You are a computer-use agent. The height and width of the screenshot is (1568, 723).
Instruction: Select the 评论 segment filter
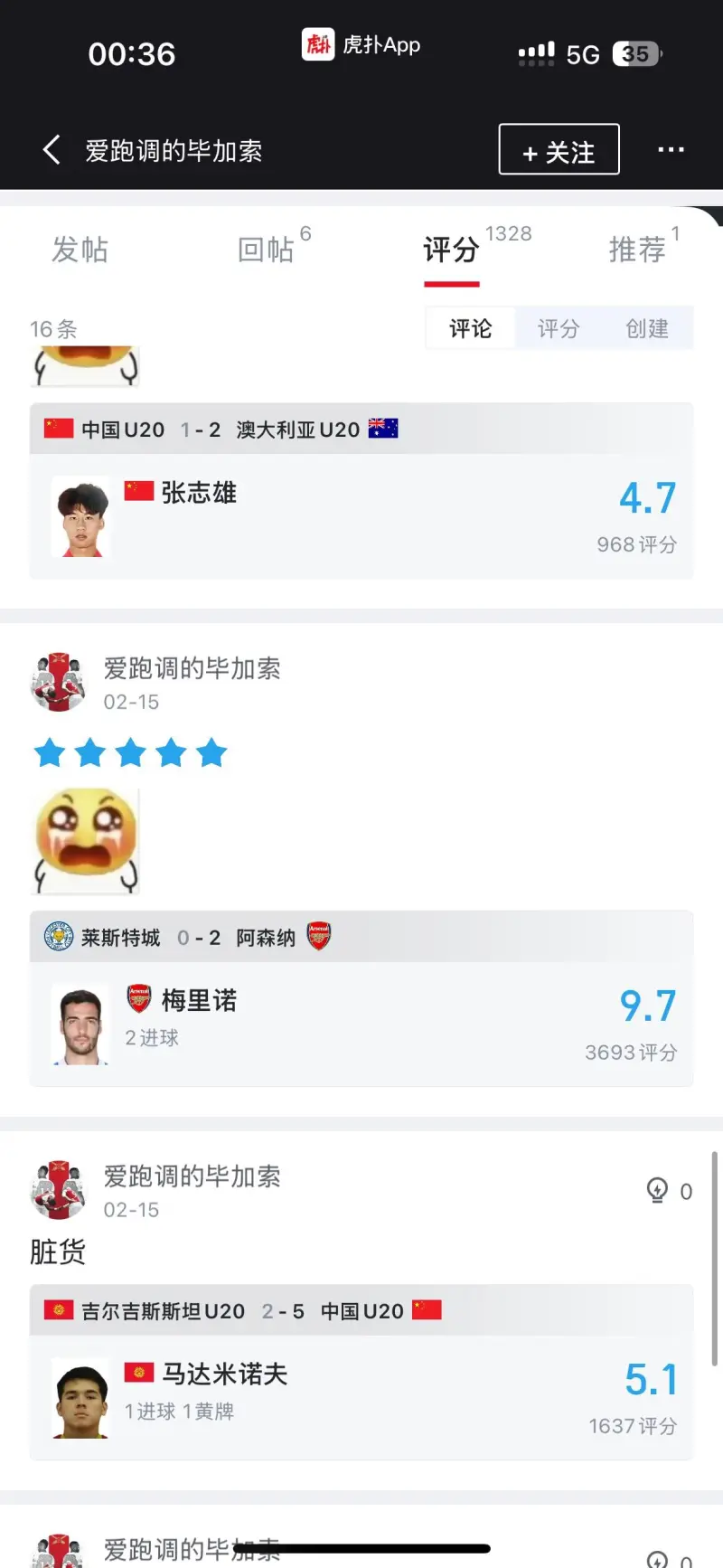point(471,328)
